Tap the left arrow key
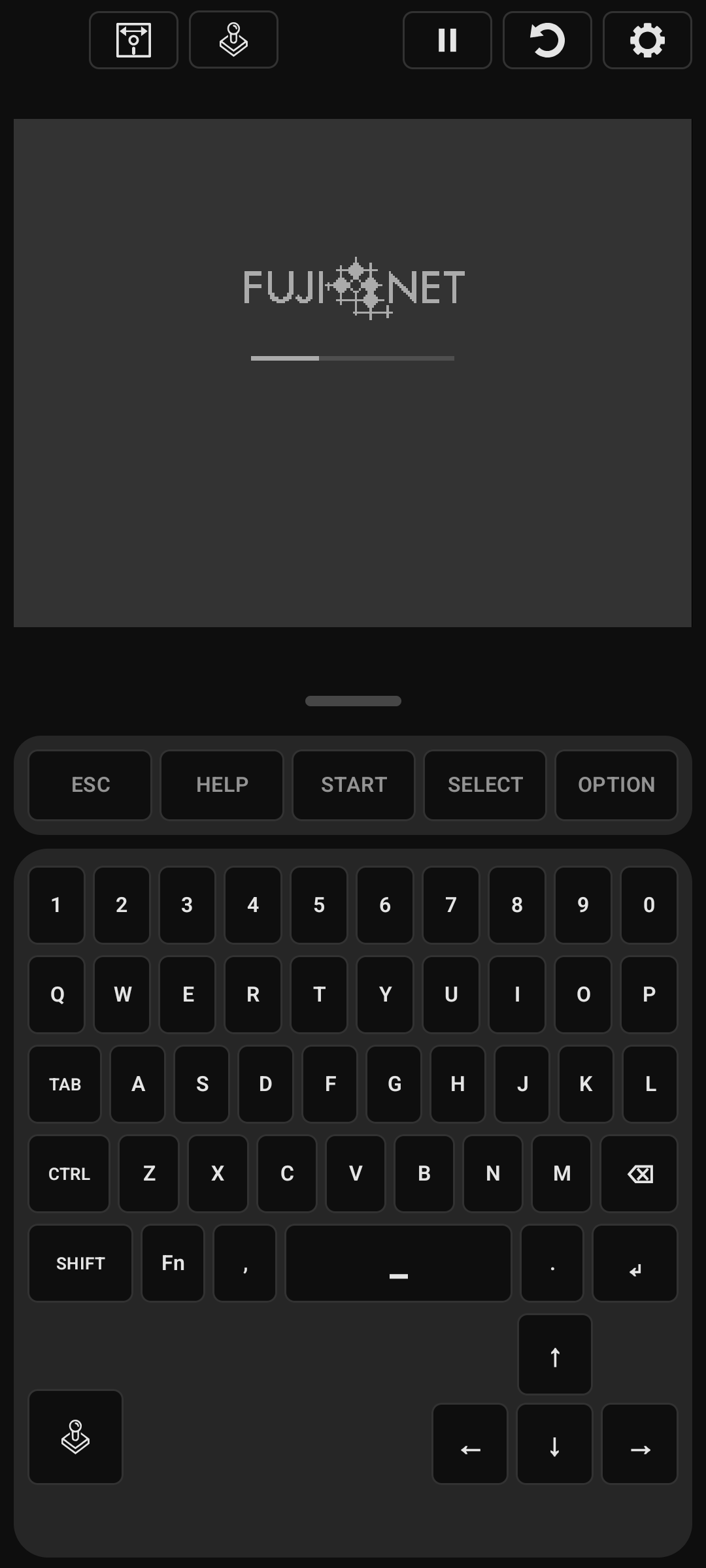Screen dimensions: 706x1568 [470, 1444]
